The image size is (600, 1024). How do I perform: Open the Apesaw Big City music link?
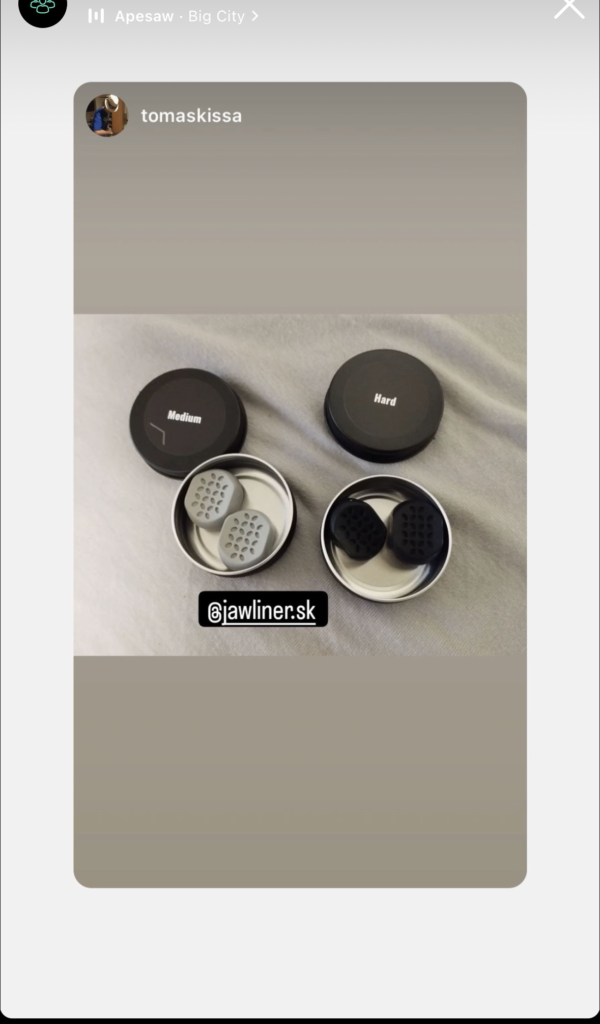(x=176, y=16)
